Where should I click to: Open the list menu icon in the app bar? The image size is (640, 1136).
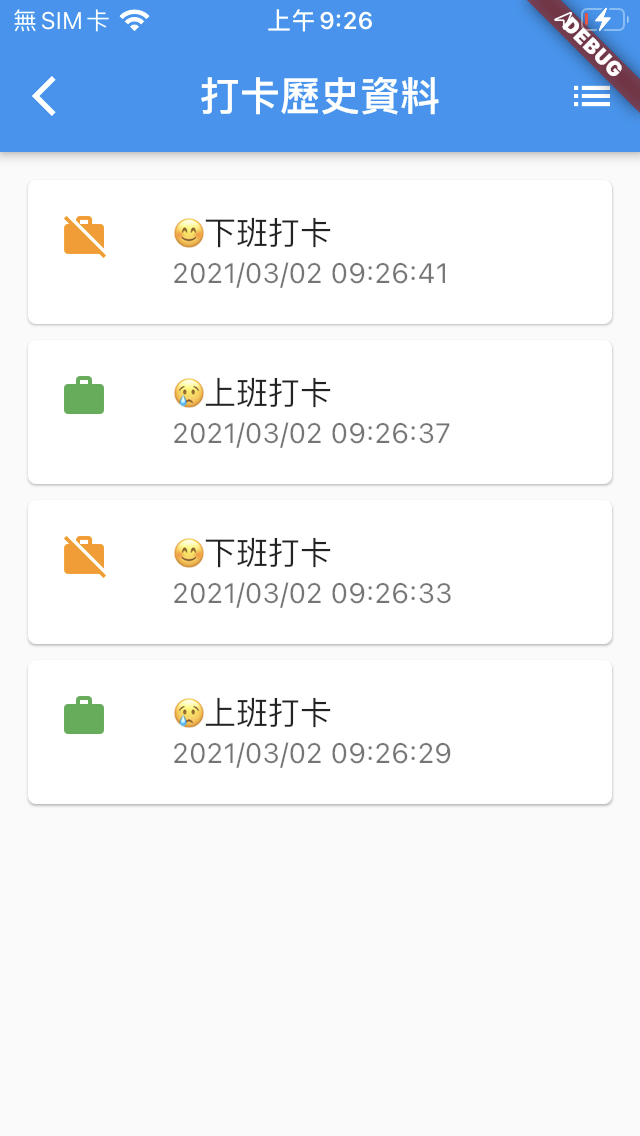point(591,97)
